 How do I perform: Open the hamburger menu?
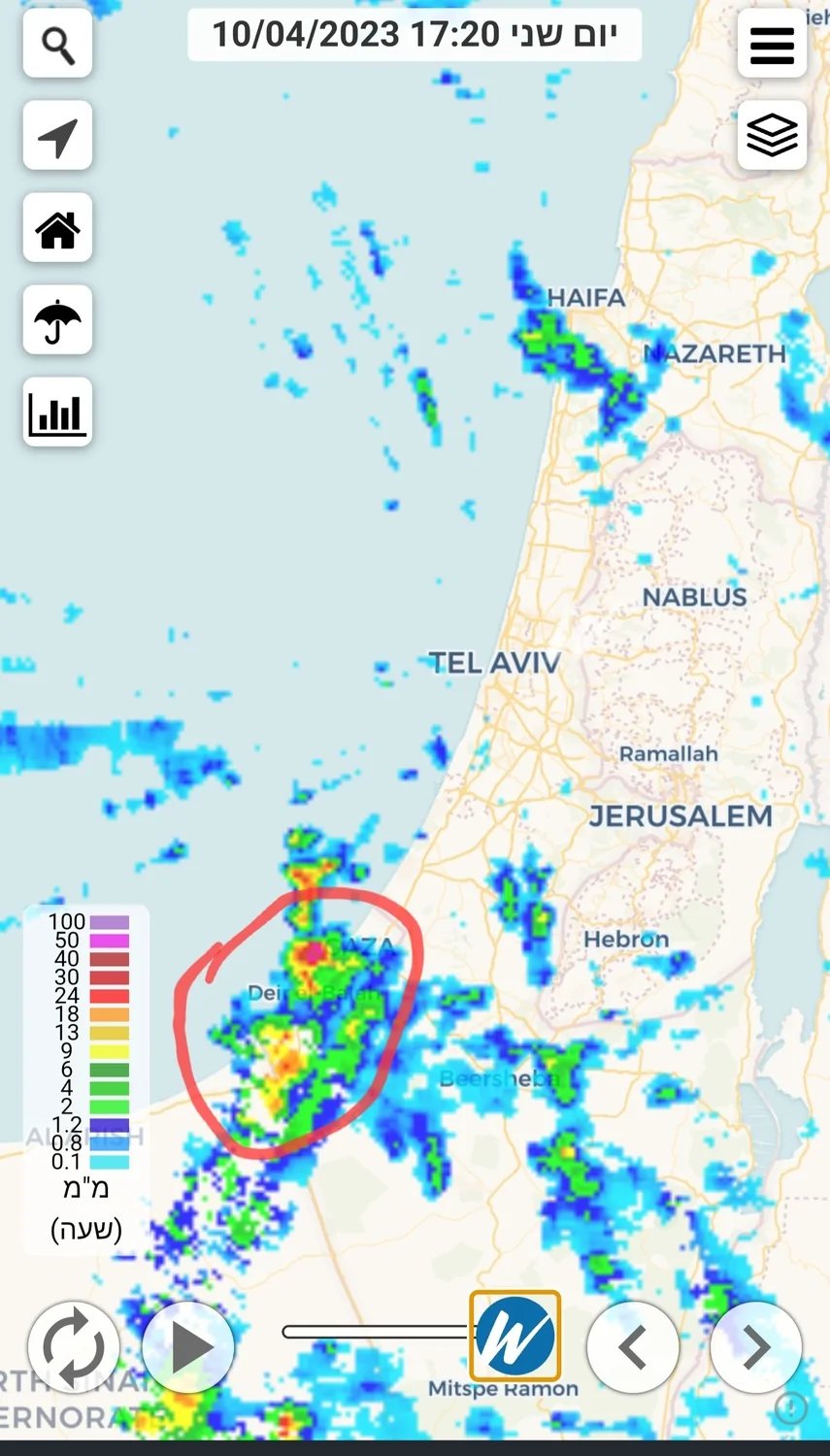[772, 45]
